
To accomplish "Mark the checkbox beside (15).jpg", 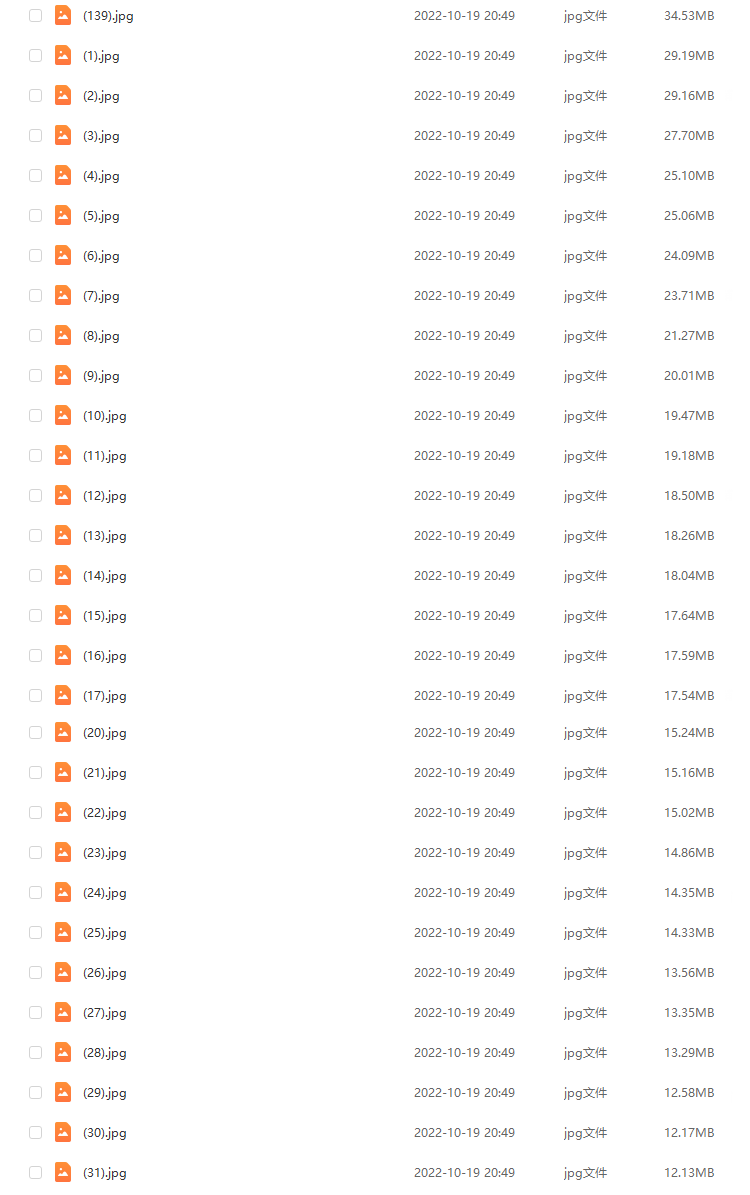I will click(x=36, y=616).
